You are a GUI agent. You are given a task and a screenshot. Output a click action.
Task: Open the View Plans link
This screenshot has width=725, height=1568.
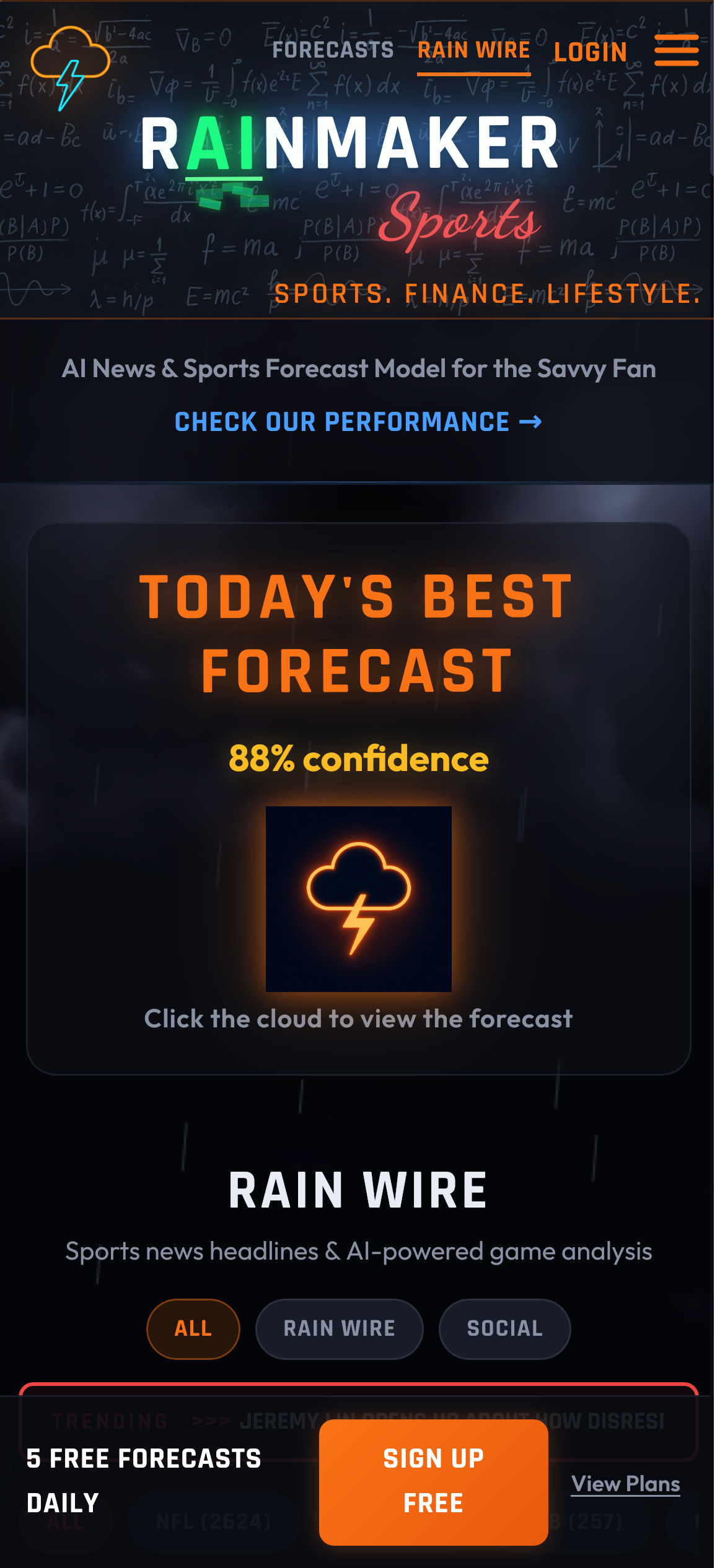[625, 1484]
